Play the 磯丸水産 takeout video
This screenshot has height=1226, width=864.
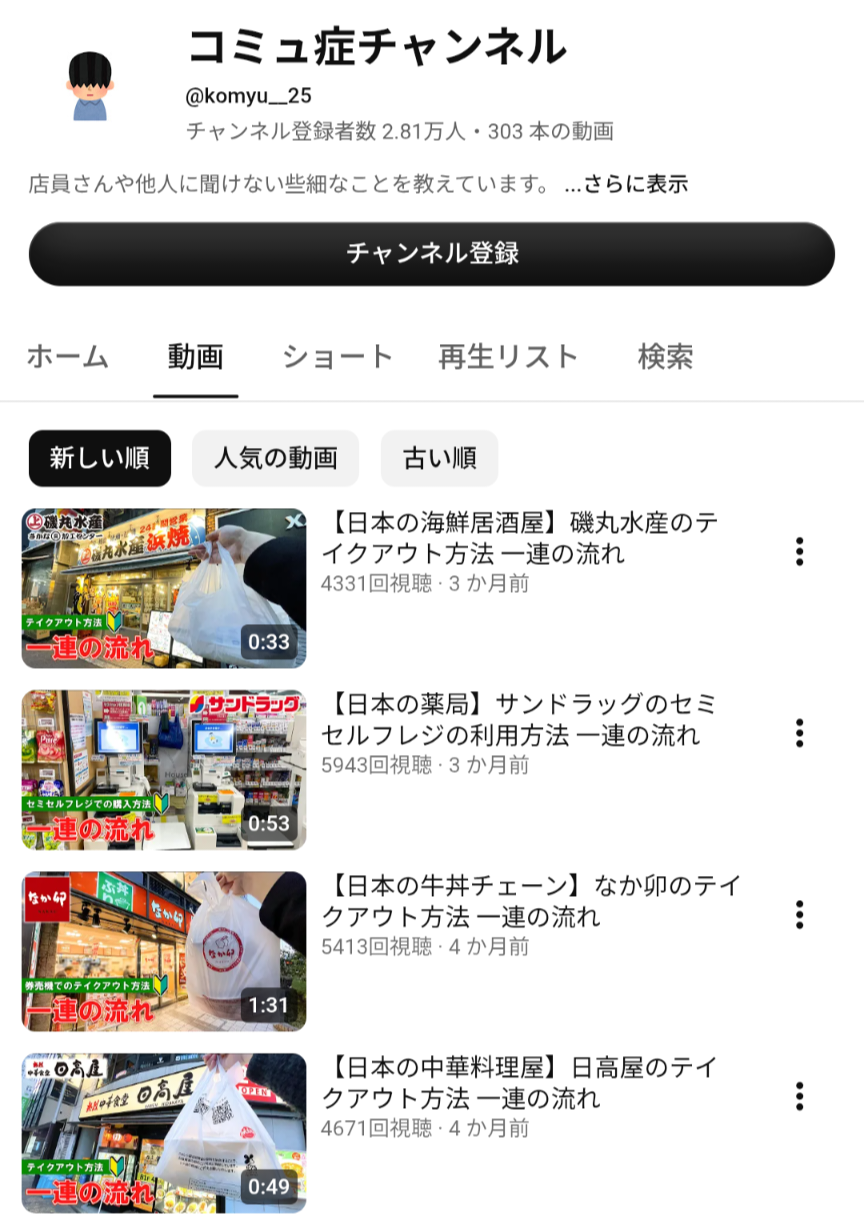click(164, 588)
